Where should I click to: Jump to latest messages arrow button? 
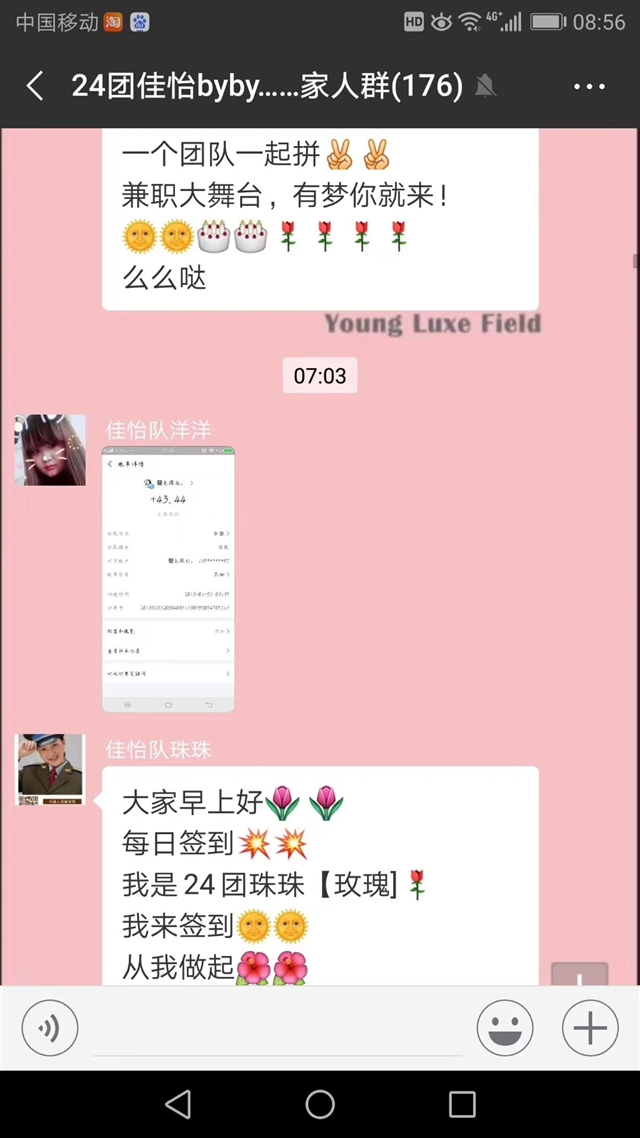[x=579, y=974]
